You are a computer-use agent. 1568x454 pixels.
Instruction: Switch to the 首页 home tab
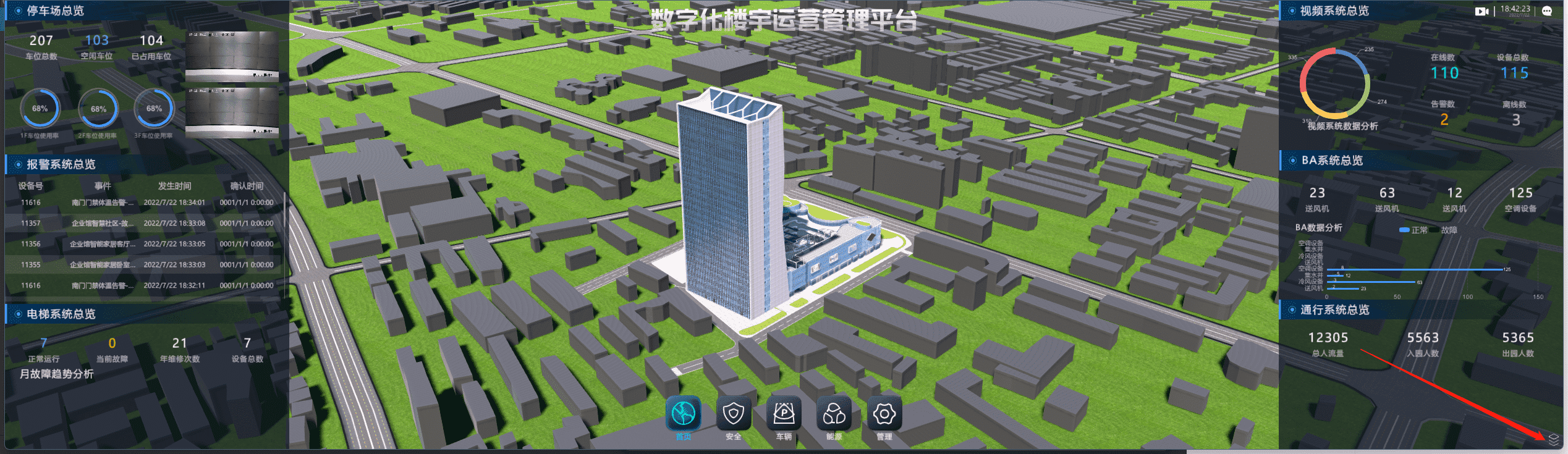point(684,414)
